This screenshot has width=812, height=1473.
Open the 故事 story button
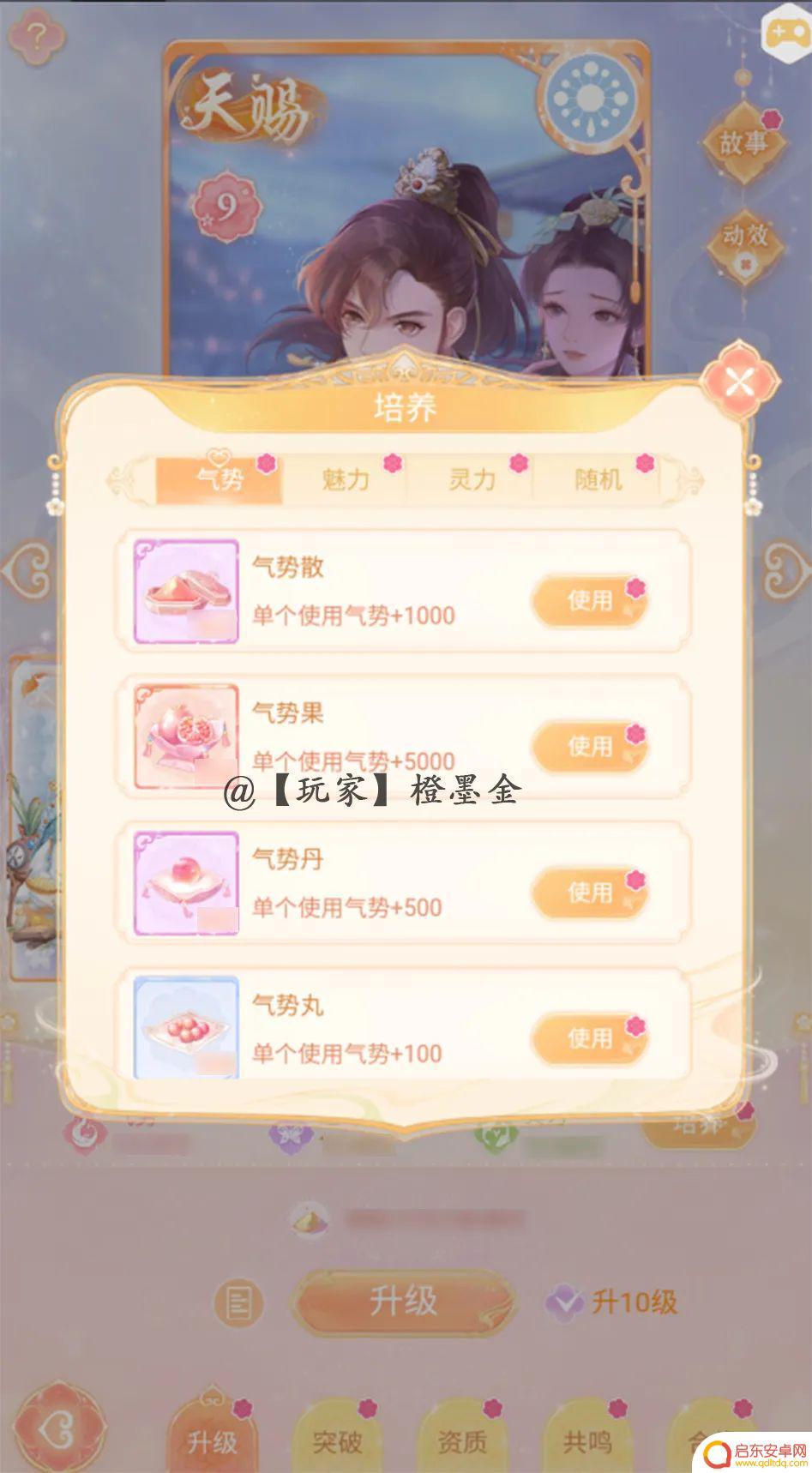(743, 142)
